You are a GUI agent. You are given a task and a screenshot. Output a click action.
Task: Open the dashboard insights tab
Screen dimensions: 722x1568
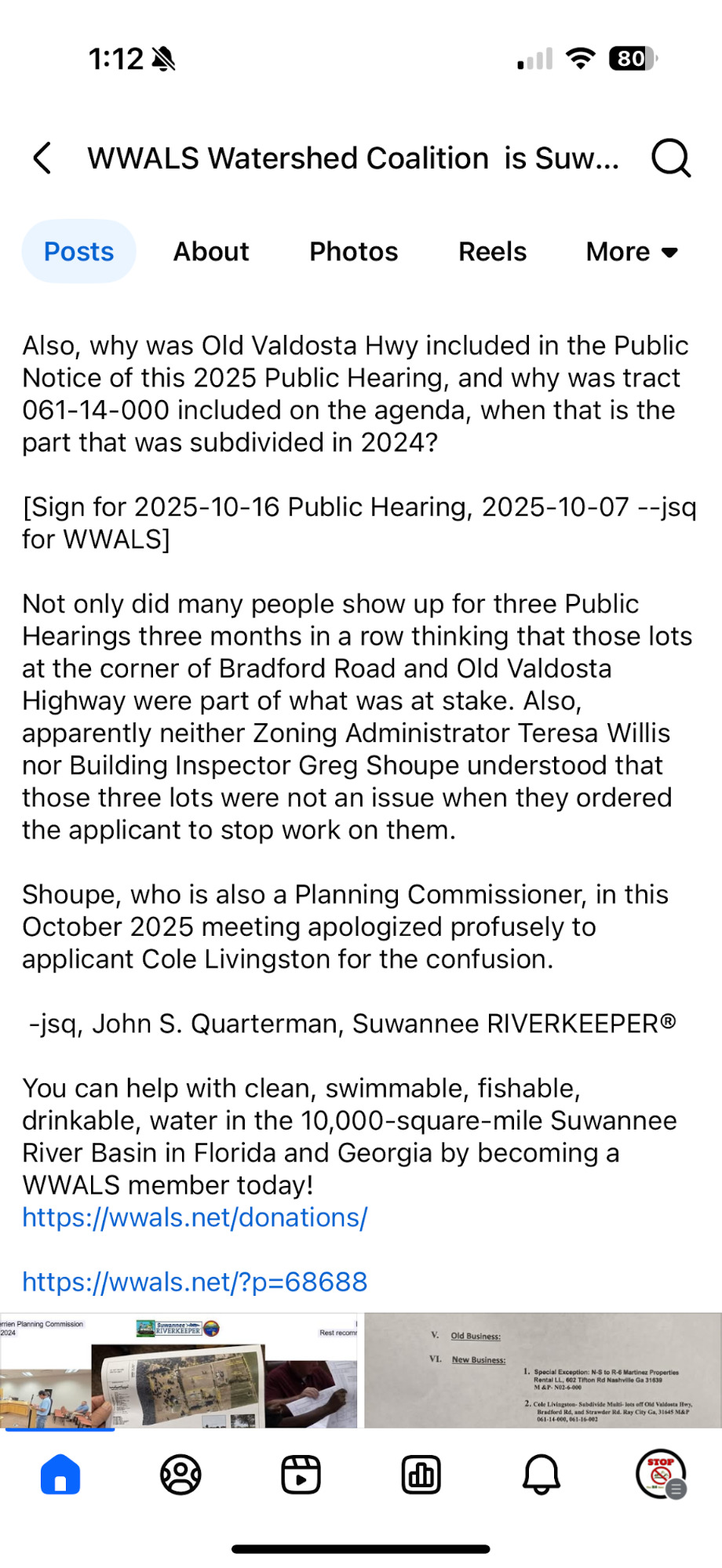[x=421, y=1475]
